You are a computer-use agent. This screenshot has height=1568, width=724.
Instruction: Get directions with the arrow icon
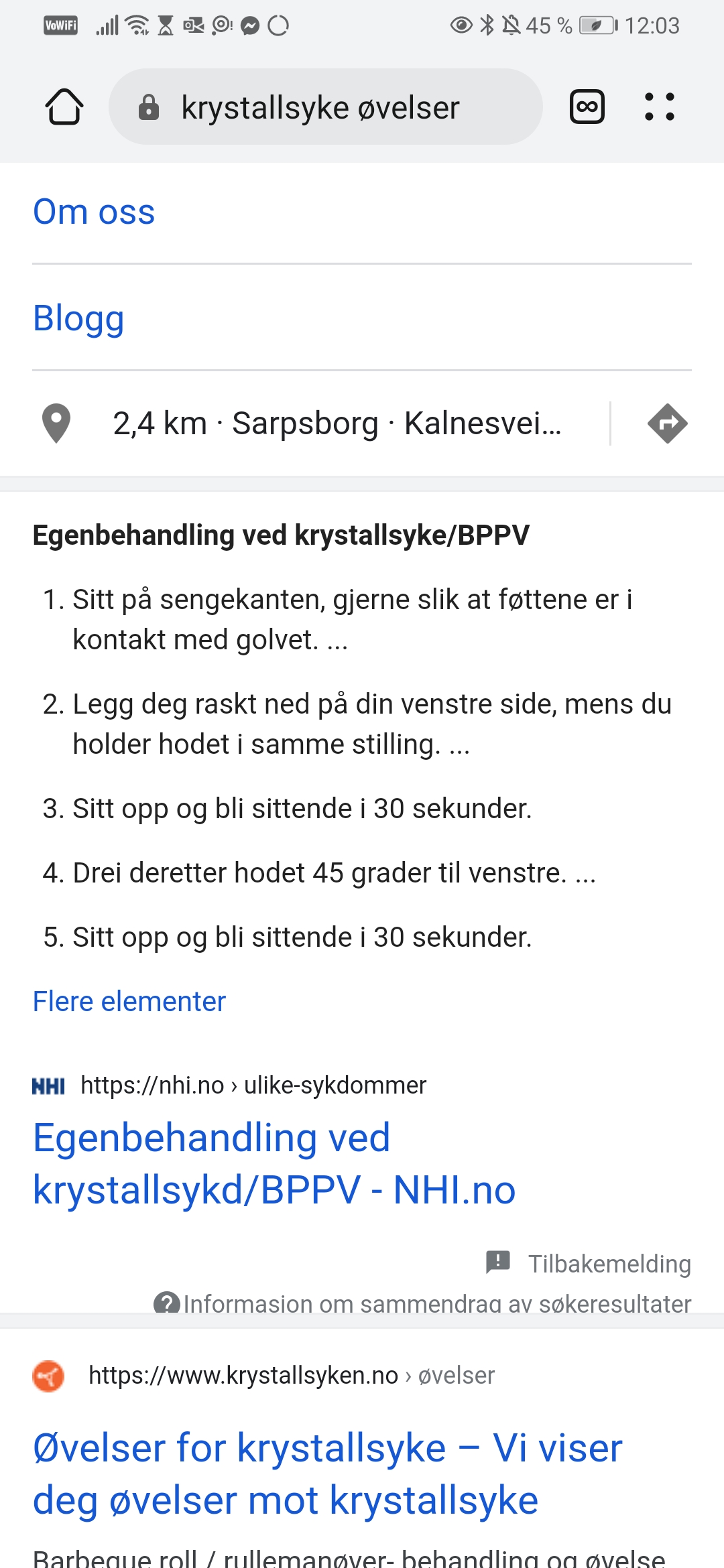[x=668, y=423]
